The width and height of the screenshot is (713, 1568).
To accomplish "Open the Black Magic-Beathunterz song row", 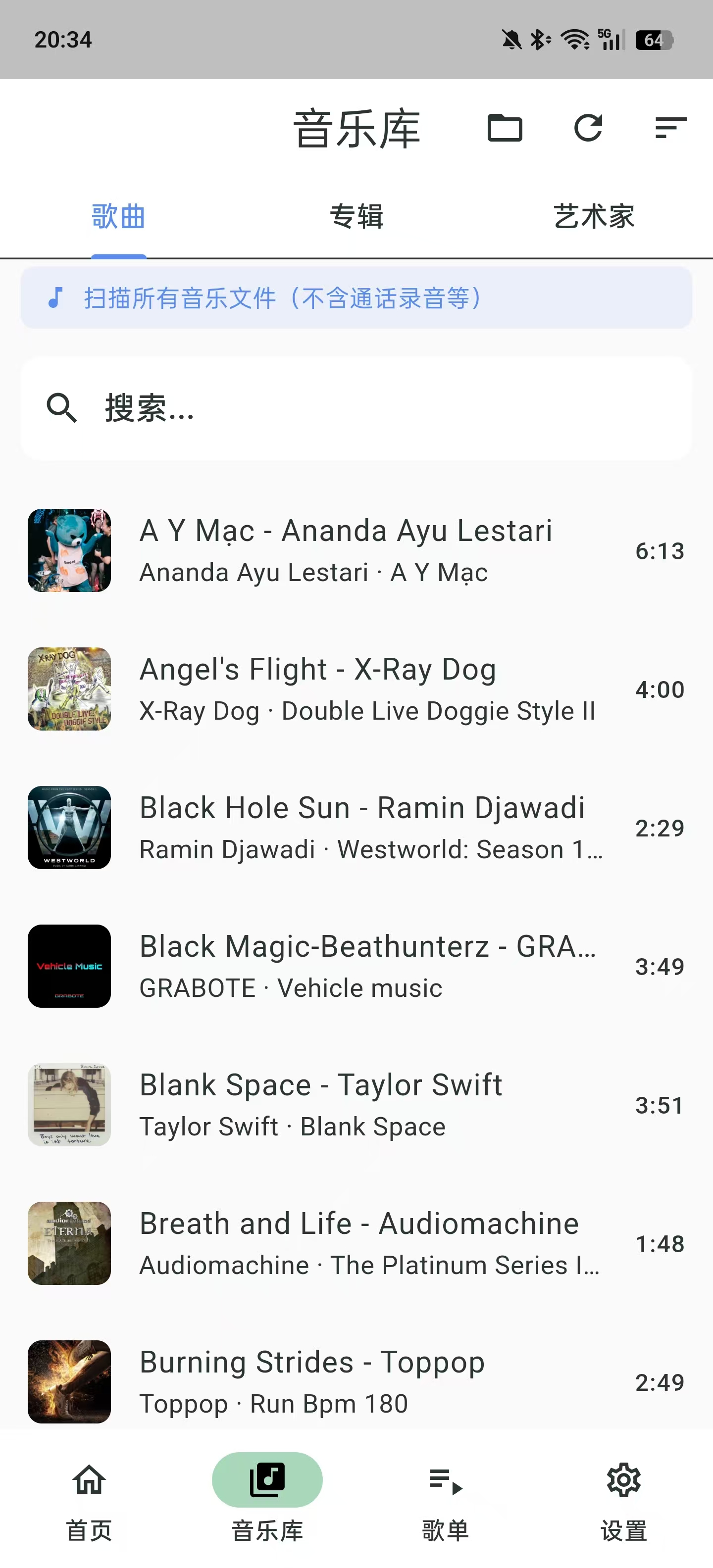I will coord(356,966).
